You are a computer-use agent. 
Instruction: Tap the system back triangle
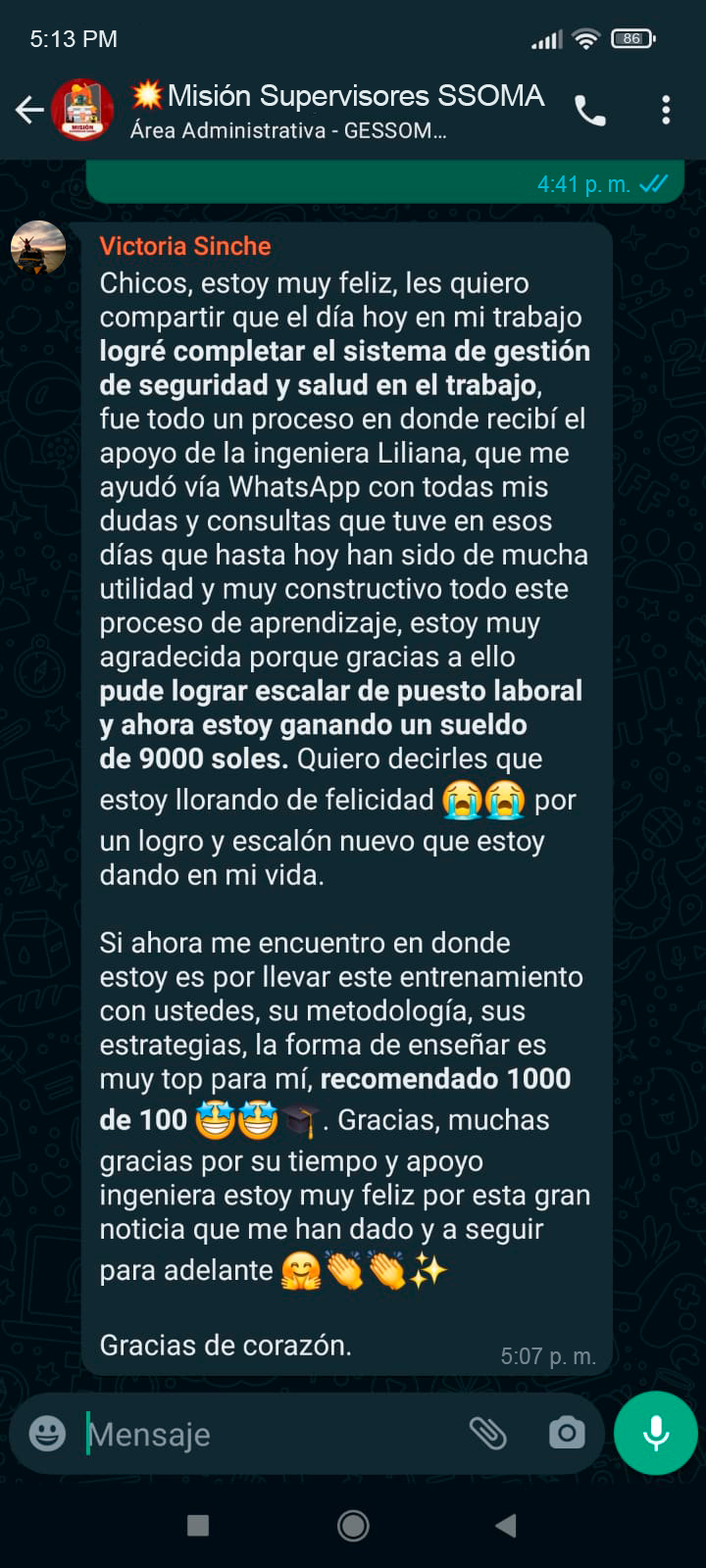point(506,1525)
